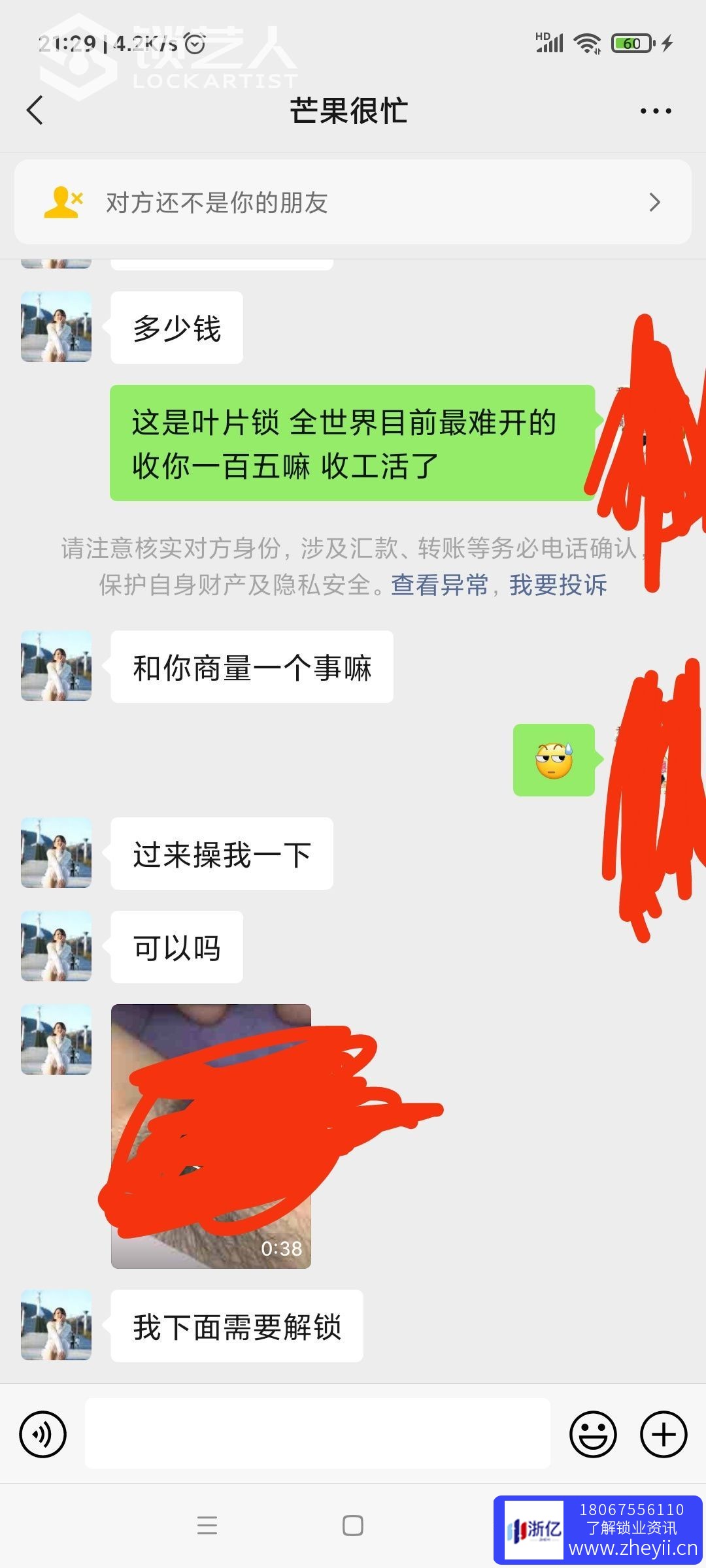This screenshot has width=706, height=1568.
Task: Focus the message text field
Action: [318, 1433]
